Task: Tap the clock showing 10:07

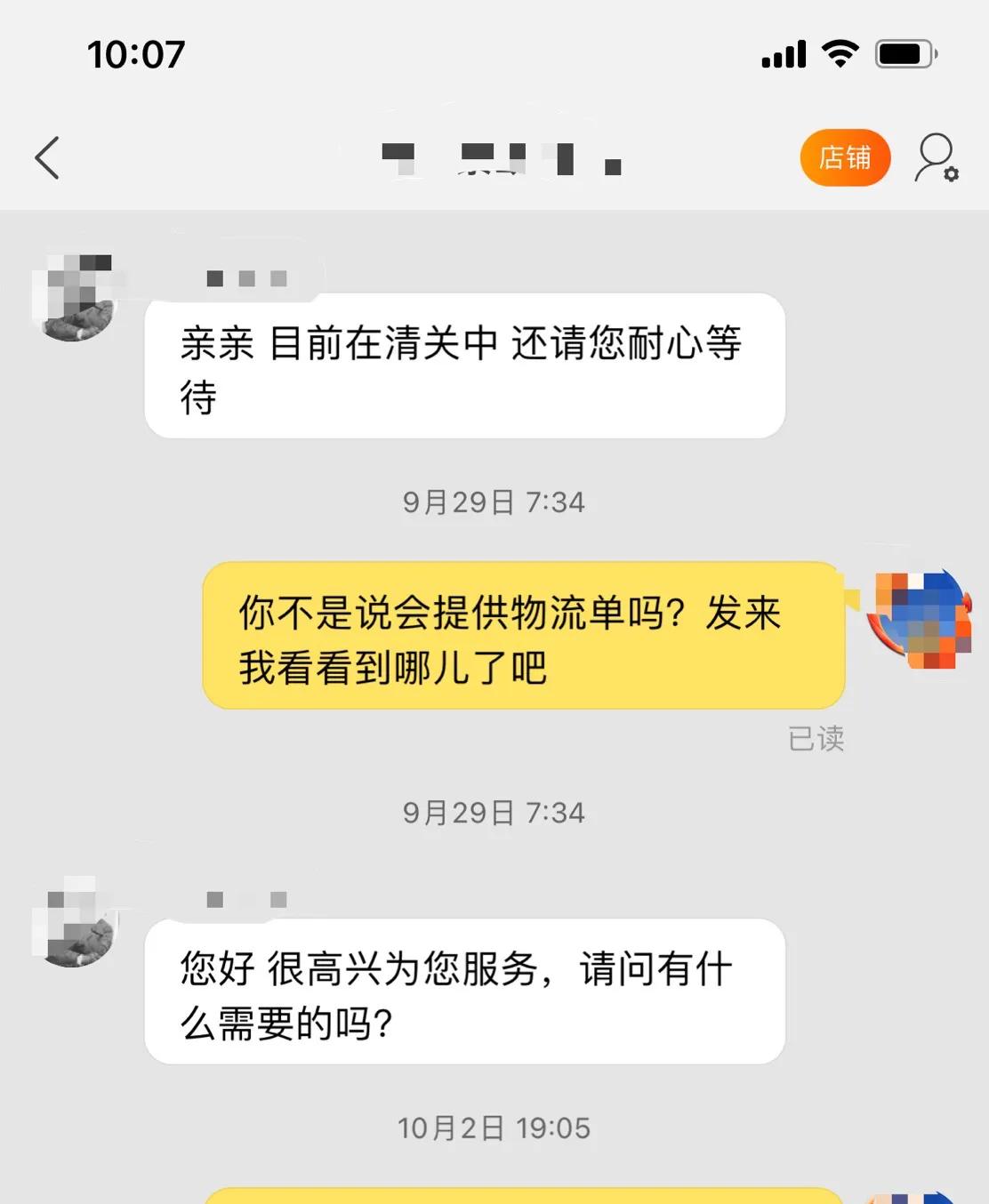Action: [135, 53]
